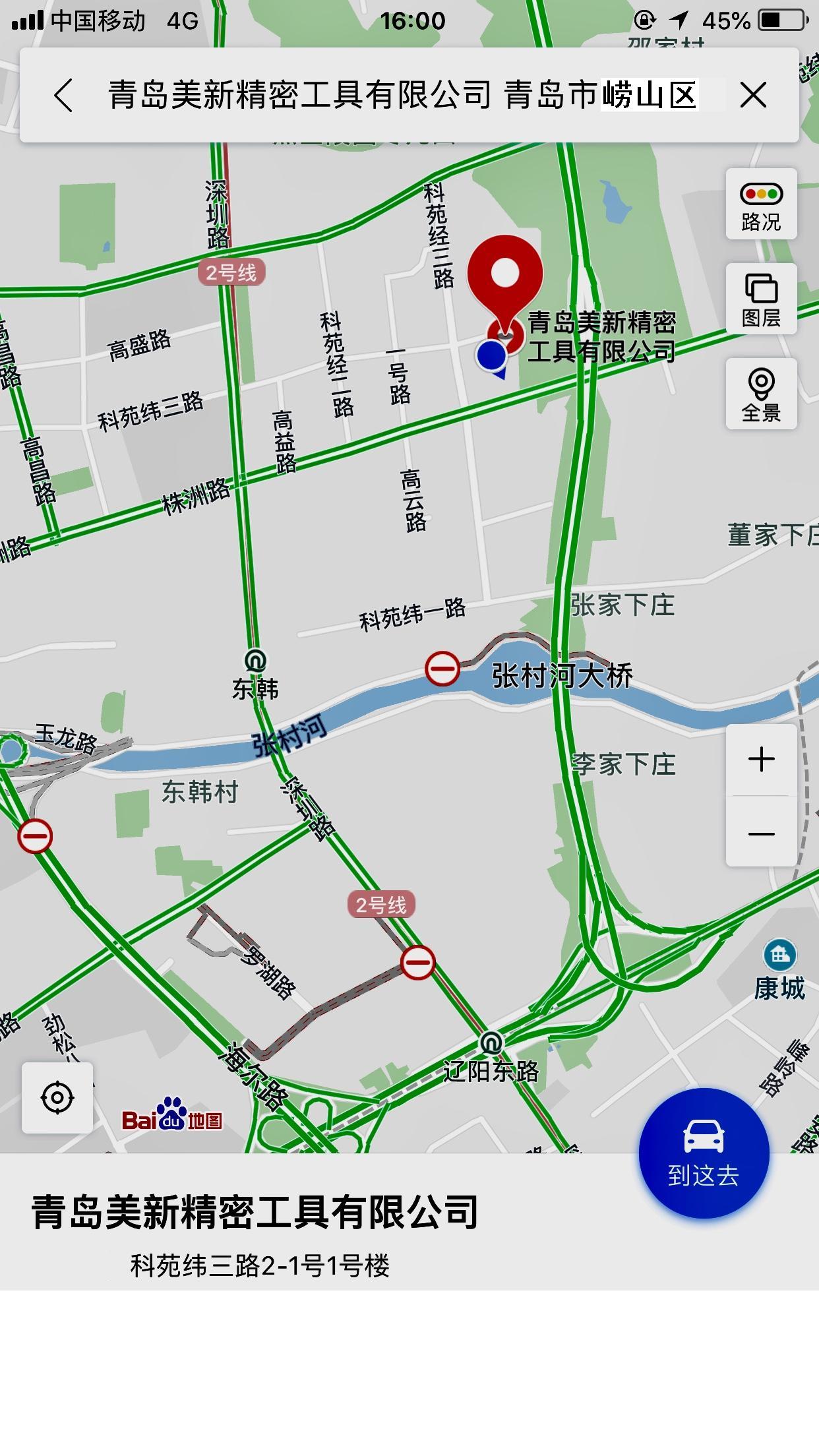Toggle the 路况 traffic layer
Image resolution: width=819 pixels, height=1456 pixels.
click(761, 204)
